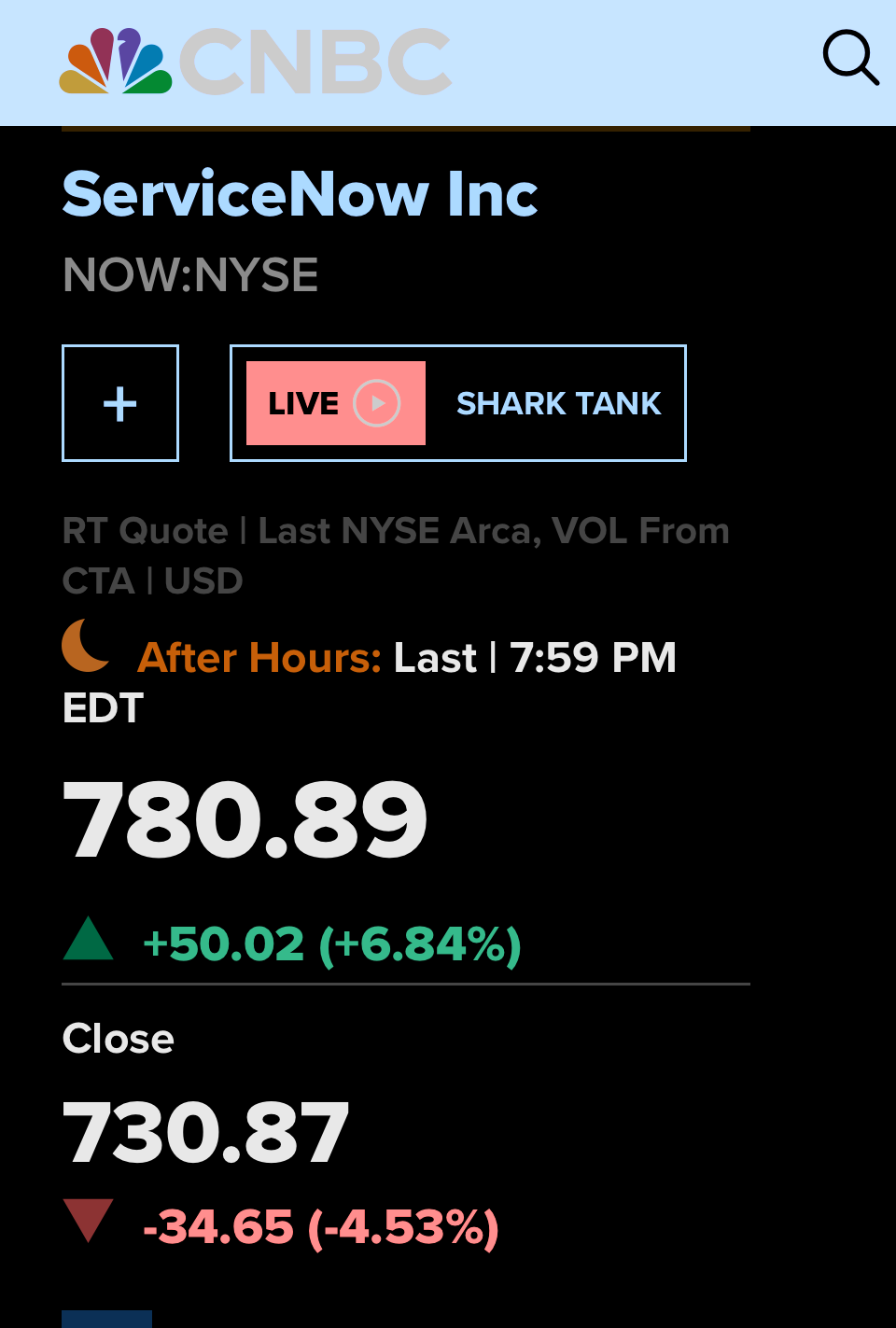Screen dimensions: 896x1328
Task: Click the red down-arrow loss indicator
Action: [88, 1221]
